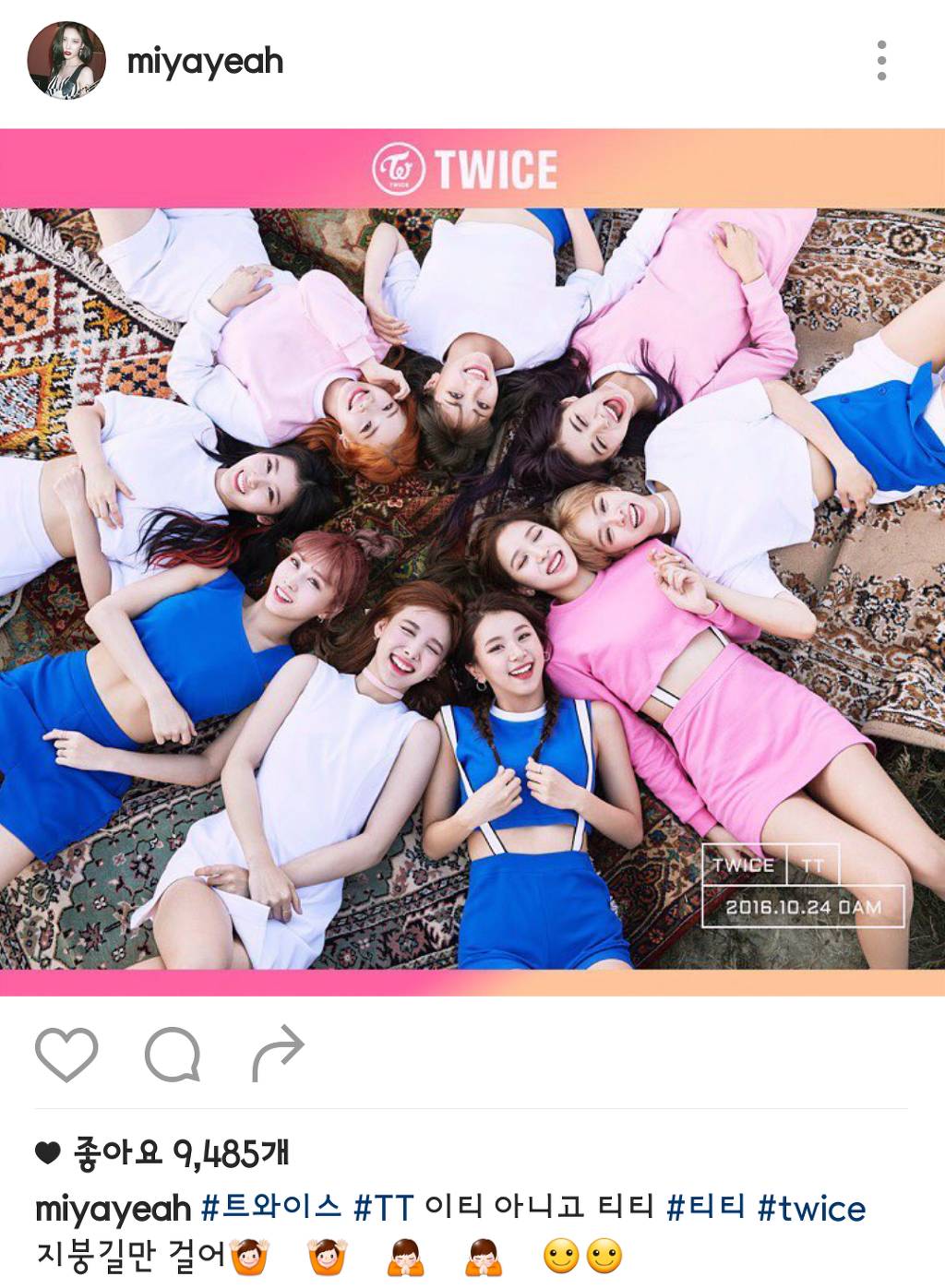The width and height of the screenshot is (945, 1288).
Task: View the 9,485 likes list
Action: click(181, 1152)
